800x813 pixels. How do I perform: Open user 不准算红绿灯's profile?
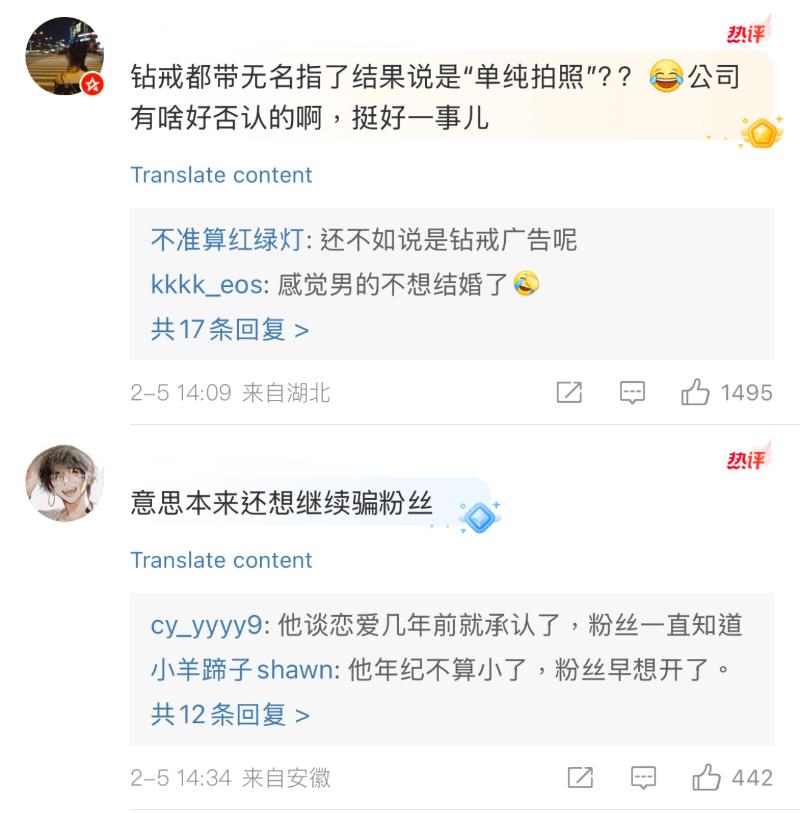point(226,241)
